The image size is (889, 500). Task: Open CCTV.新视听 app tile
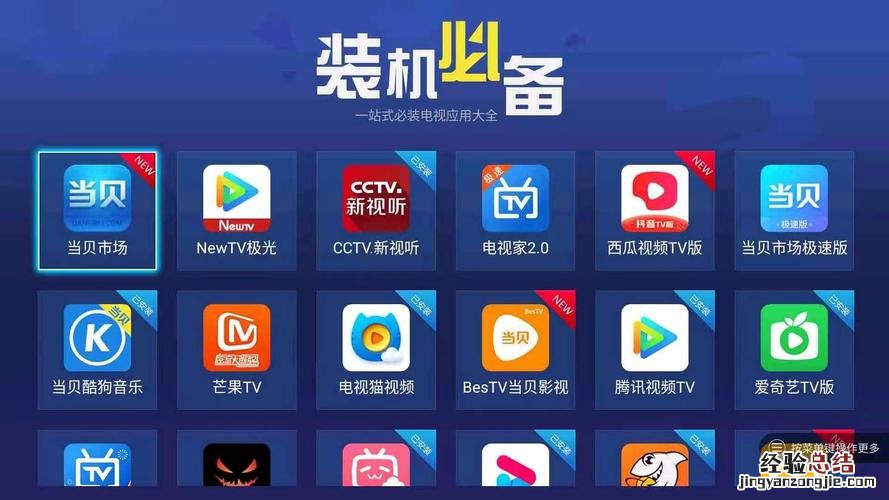point(376,210)
